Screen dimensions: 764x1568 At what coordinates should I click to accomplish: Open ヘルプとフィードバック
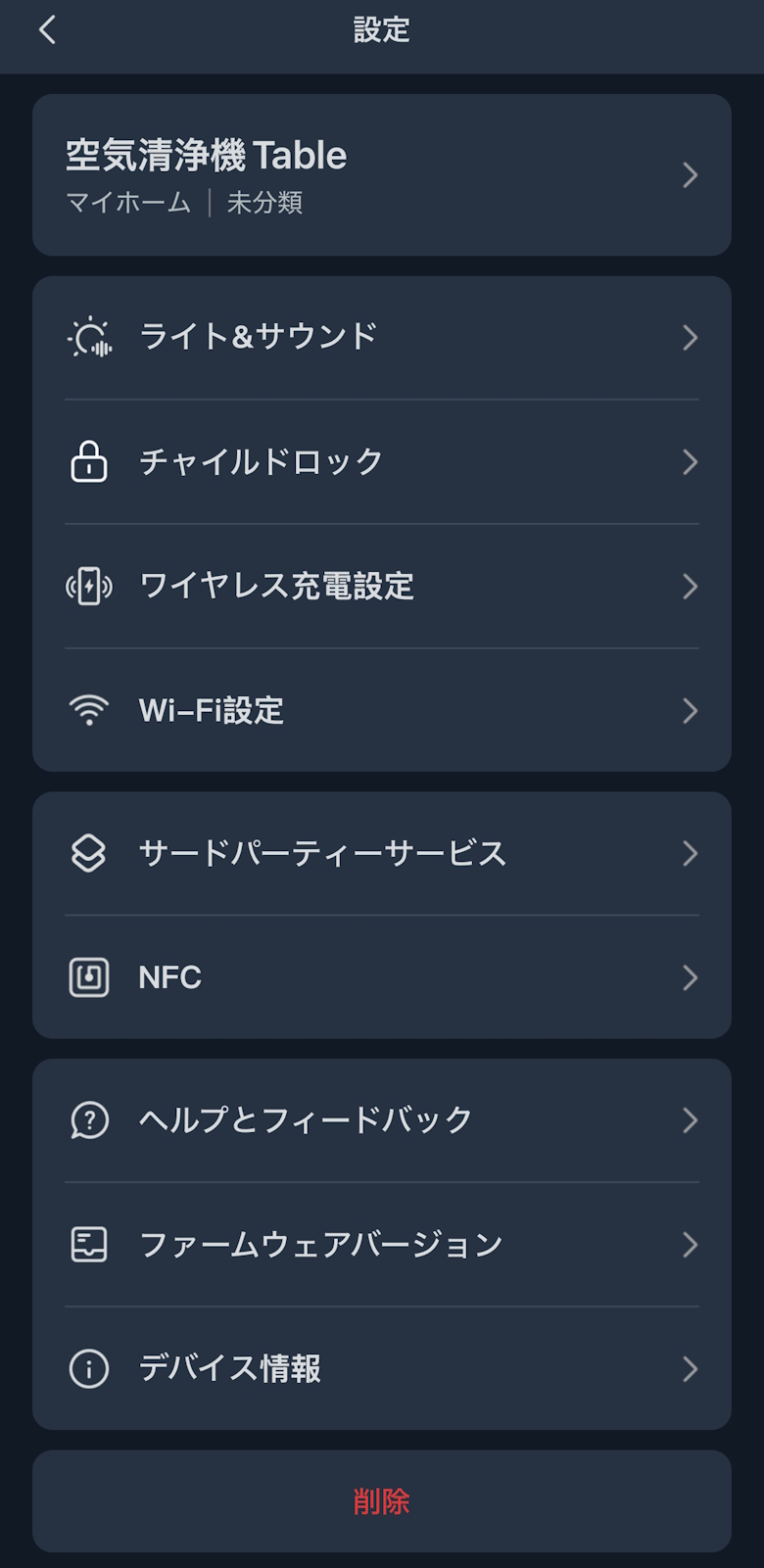(x=381, y=1120)
